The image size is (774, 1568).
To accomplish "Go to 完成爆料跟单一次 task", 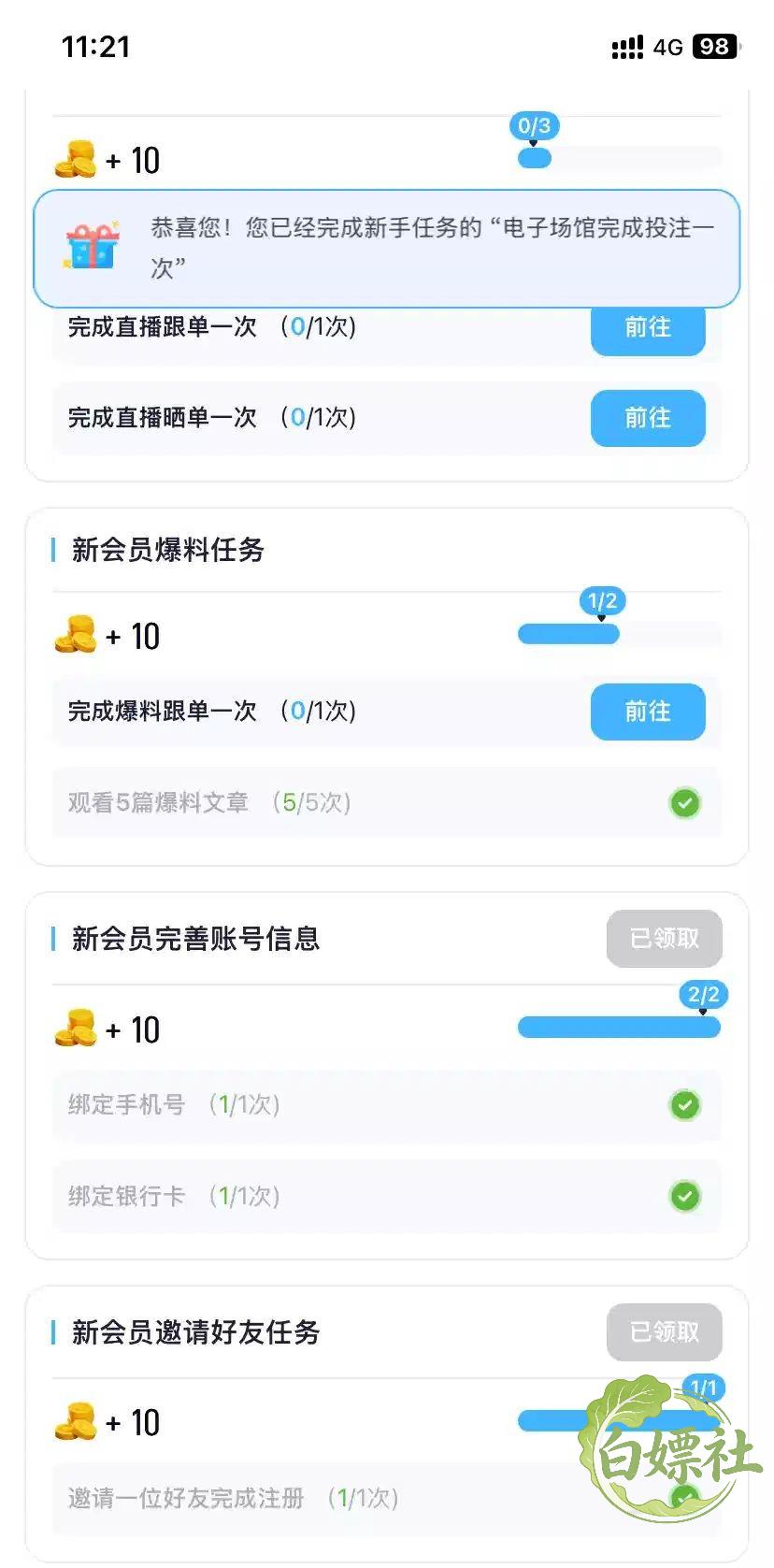I will [648, 712].
